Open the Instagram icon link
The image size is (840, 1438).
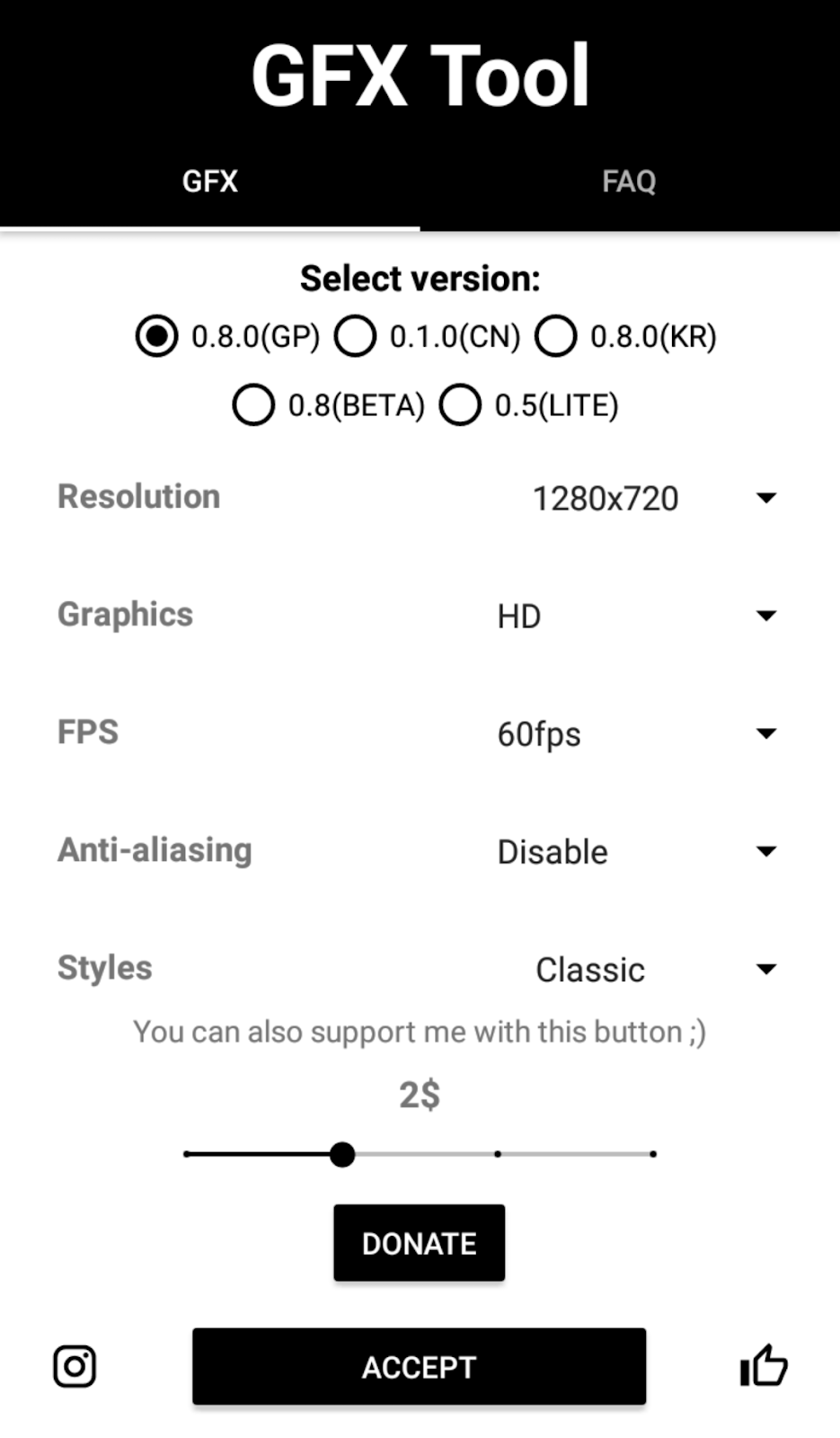pos(75,1366)
